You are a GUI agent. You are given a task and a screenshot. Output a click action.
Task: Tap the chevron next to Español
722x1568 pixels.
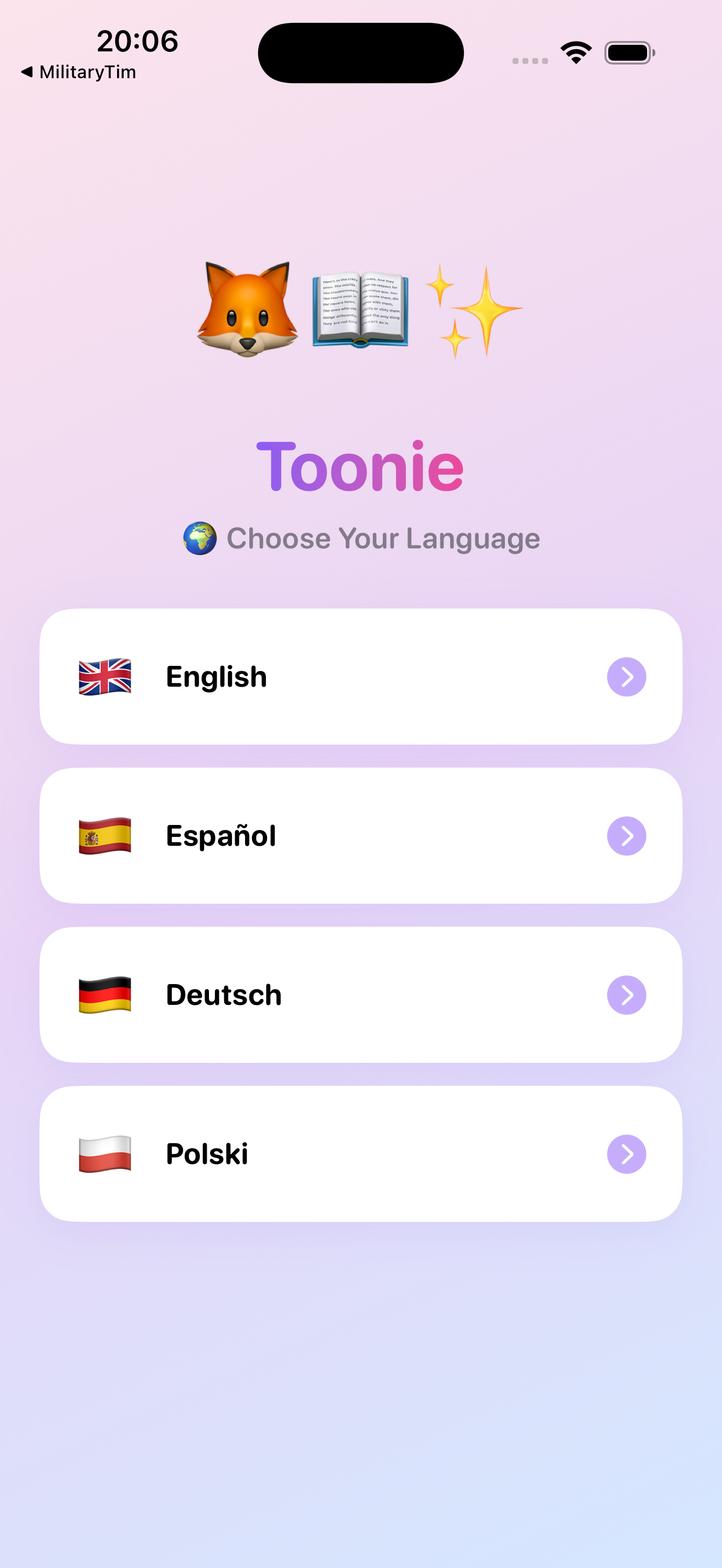point(626,836)
